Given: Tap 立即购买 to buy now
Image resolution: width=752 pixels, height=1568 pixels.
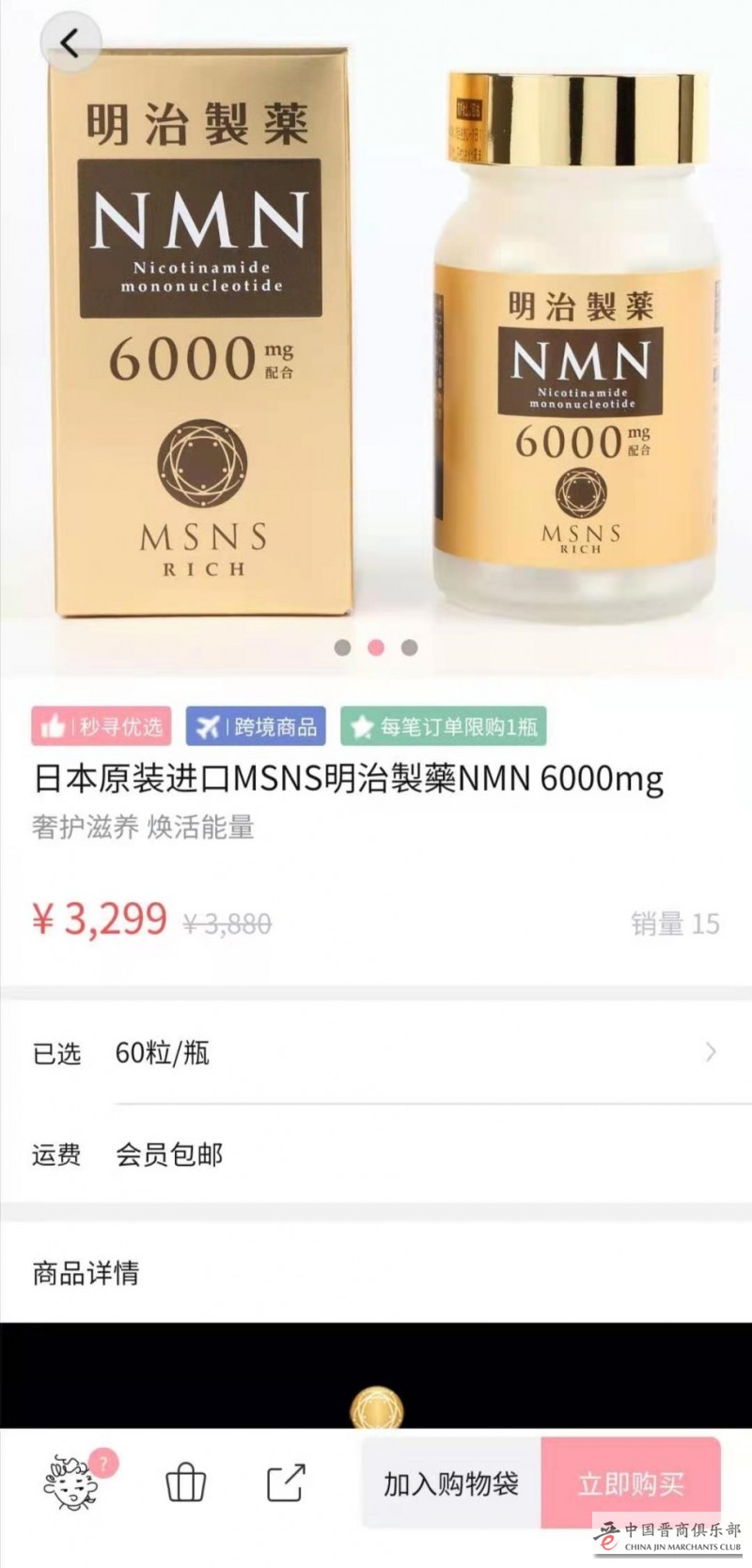Looking at the screenshot, I should (630, 1484).
